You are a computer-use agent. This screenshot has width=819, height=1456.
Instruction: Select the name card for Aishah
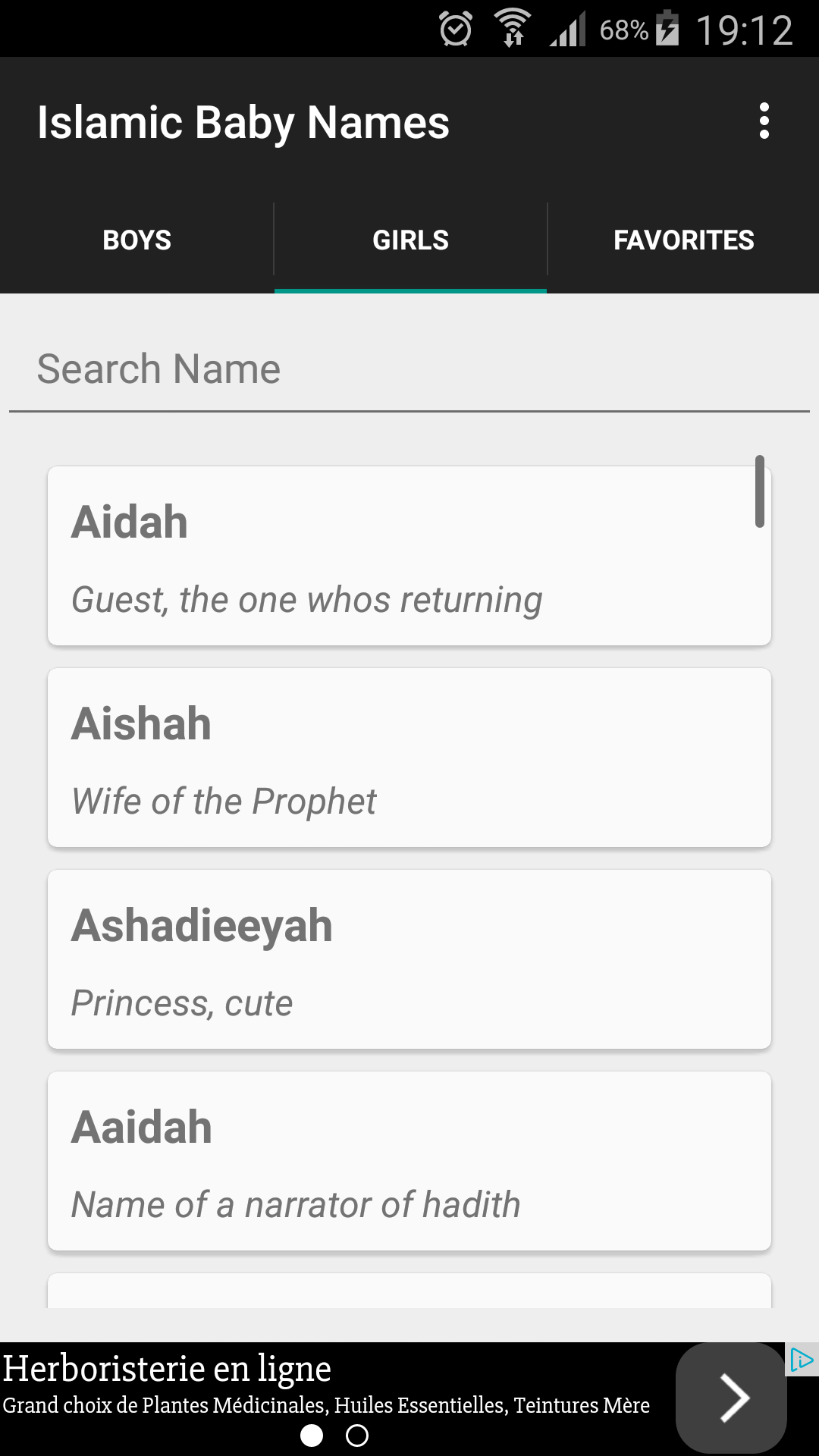click(409, 756)
